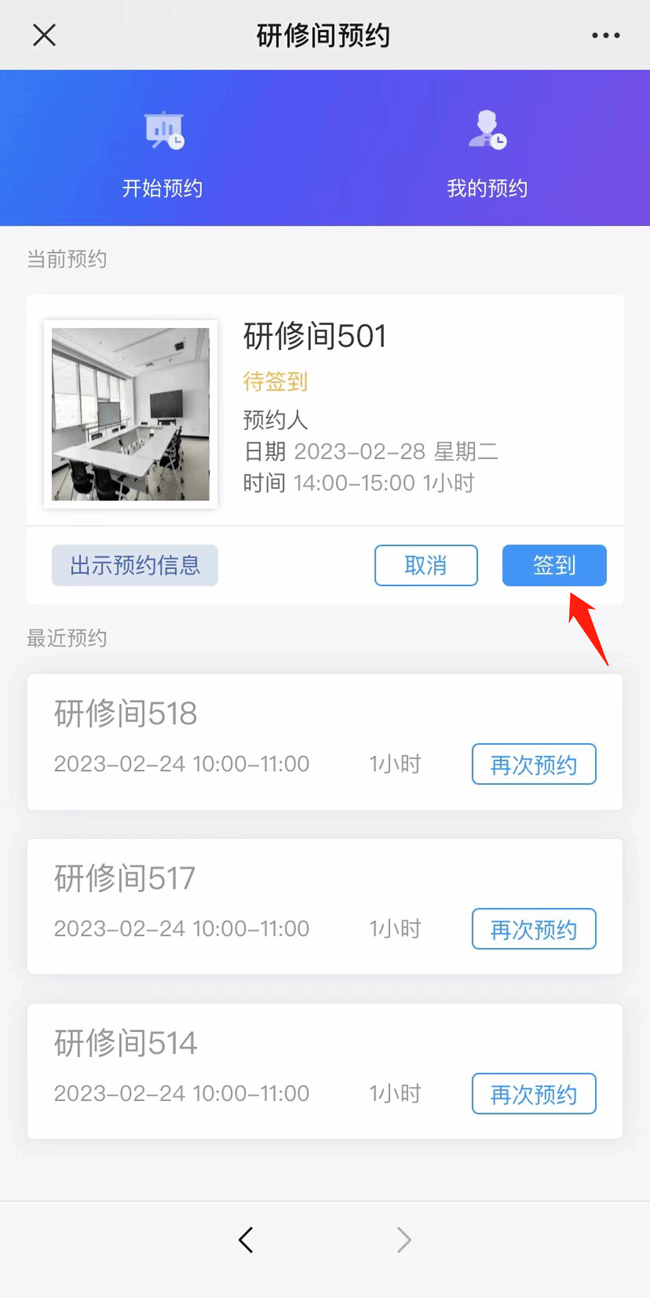
Task: Rebook 研修间517 with 再次预约
Action: (534, 930)
